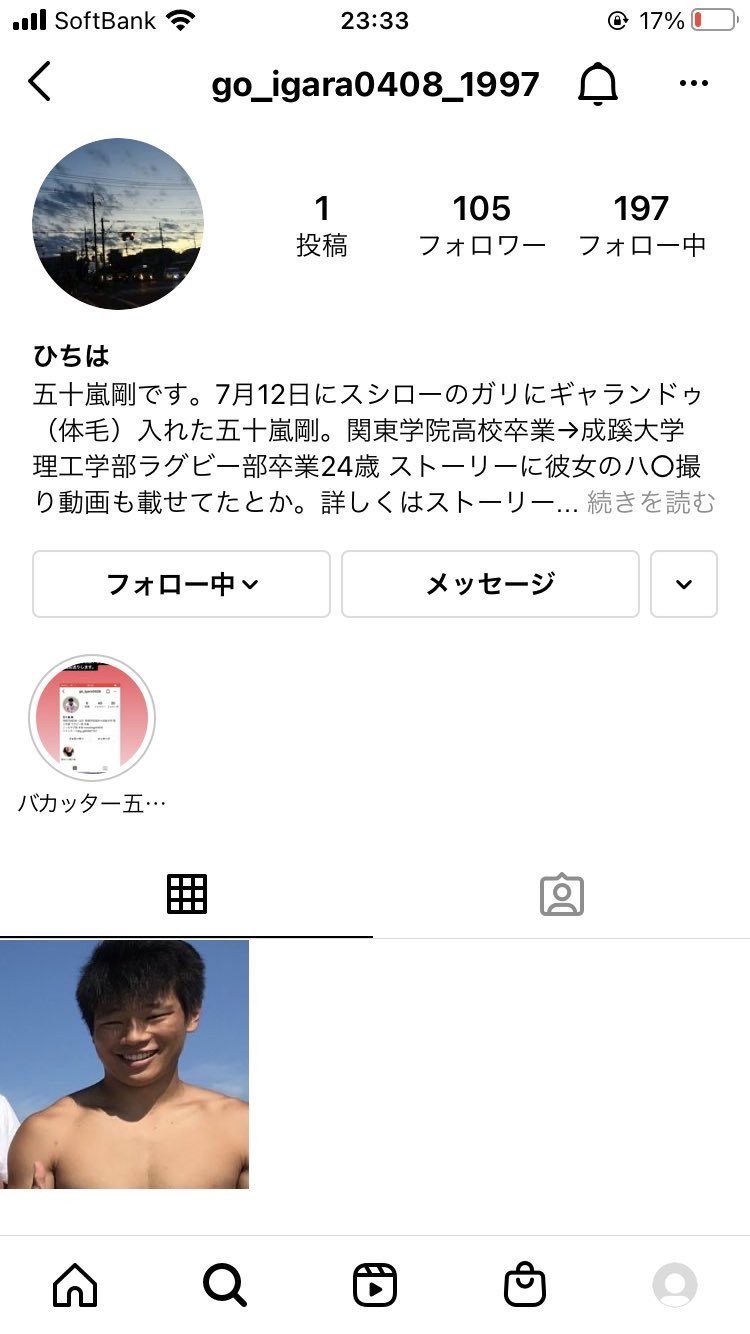Send a message via メッセージ button

490,584
